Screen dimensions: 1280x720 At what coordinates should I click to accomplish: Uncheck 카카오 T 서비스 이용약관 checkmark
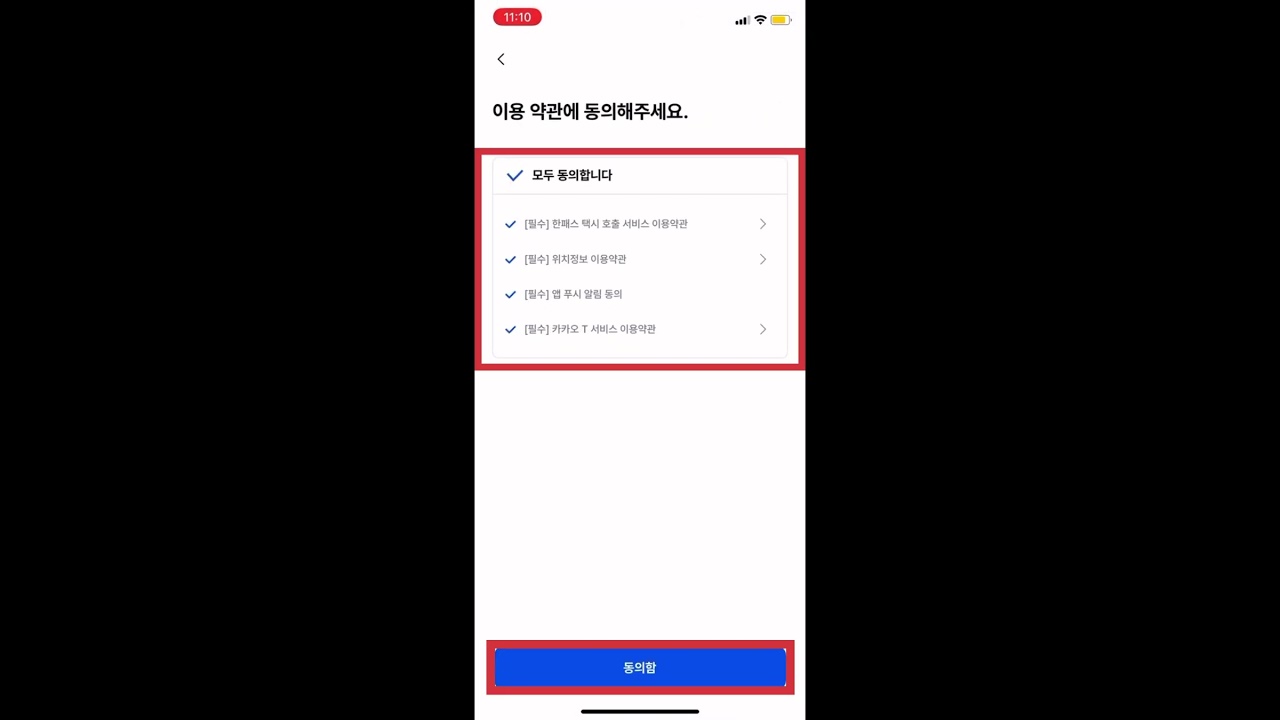point(511,329)
